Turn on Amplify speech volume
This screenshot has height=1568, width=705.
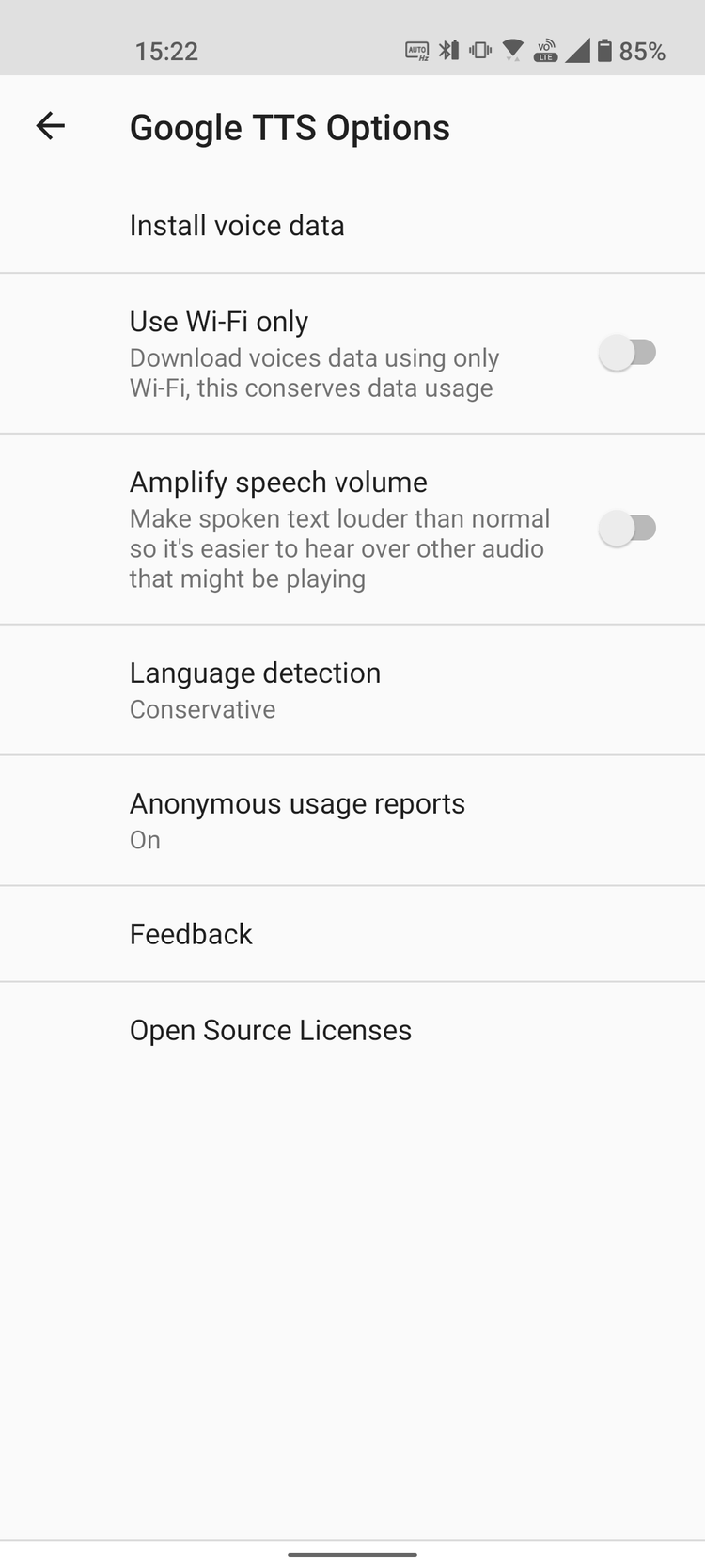[x=628, y=529]
